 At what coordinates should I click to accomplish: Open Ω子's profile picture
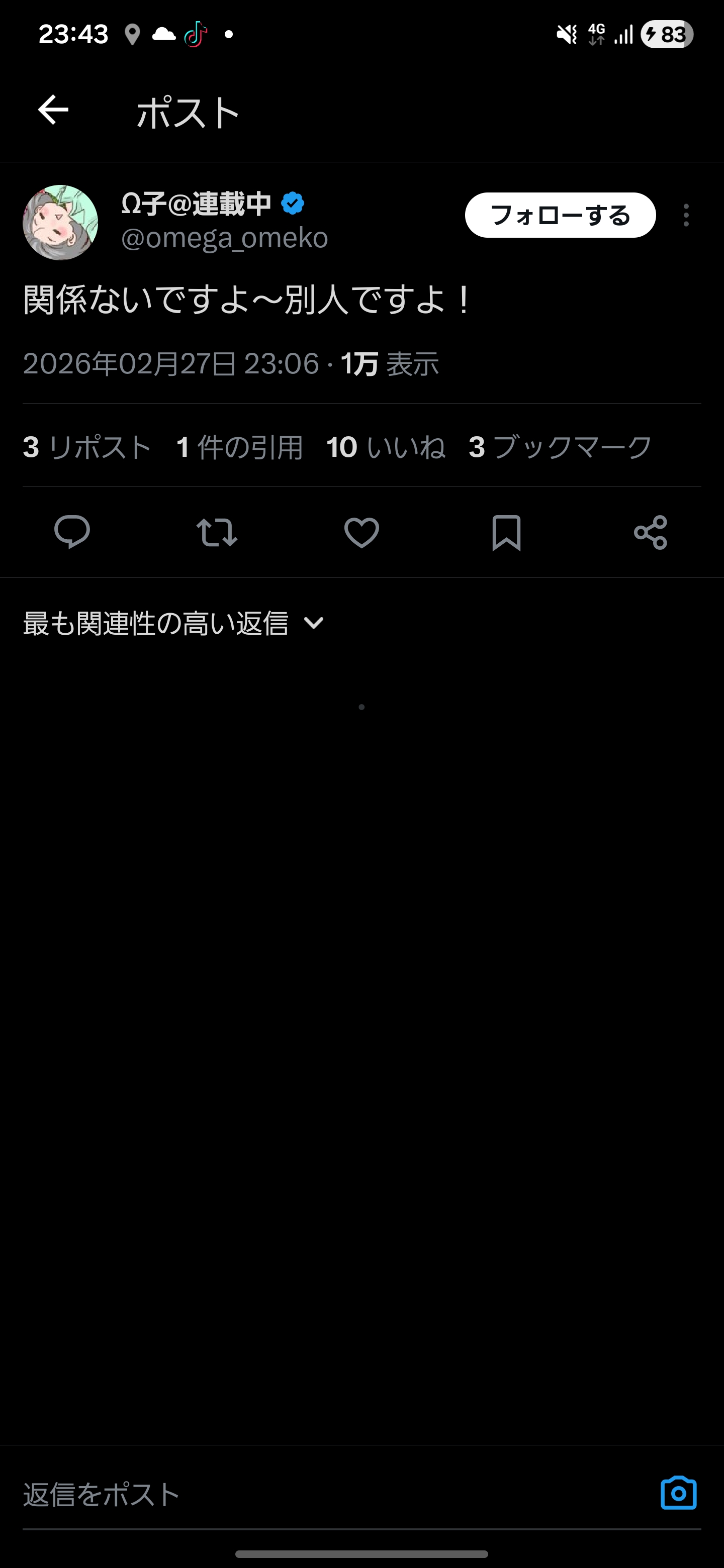[60, 223]
